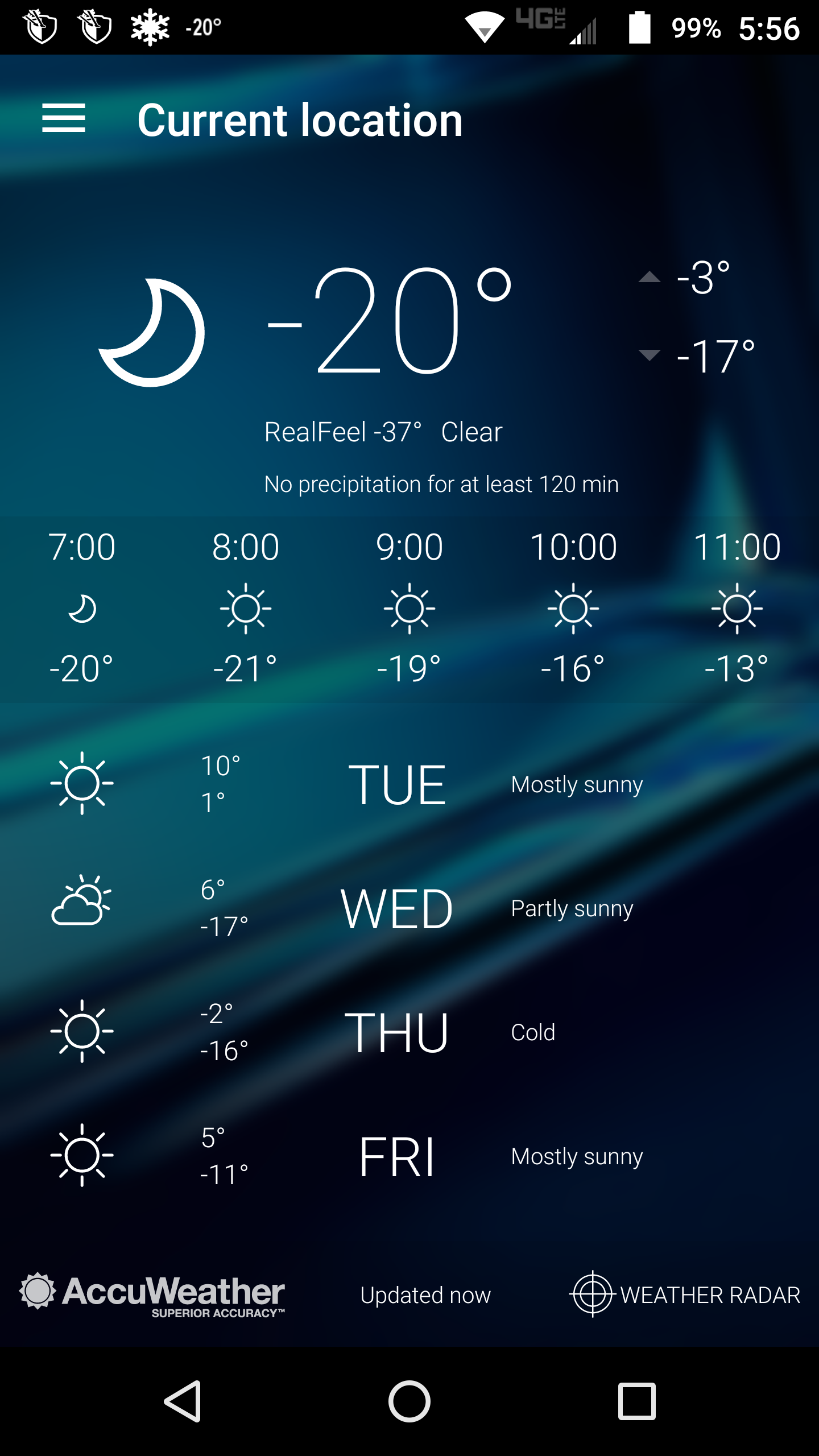Open the 8:00 hourly forecast
The height and width of the screenshot is (1456, 819).
click(246, 609)
